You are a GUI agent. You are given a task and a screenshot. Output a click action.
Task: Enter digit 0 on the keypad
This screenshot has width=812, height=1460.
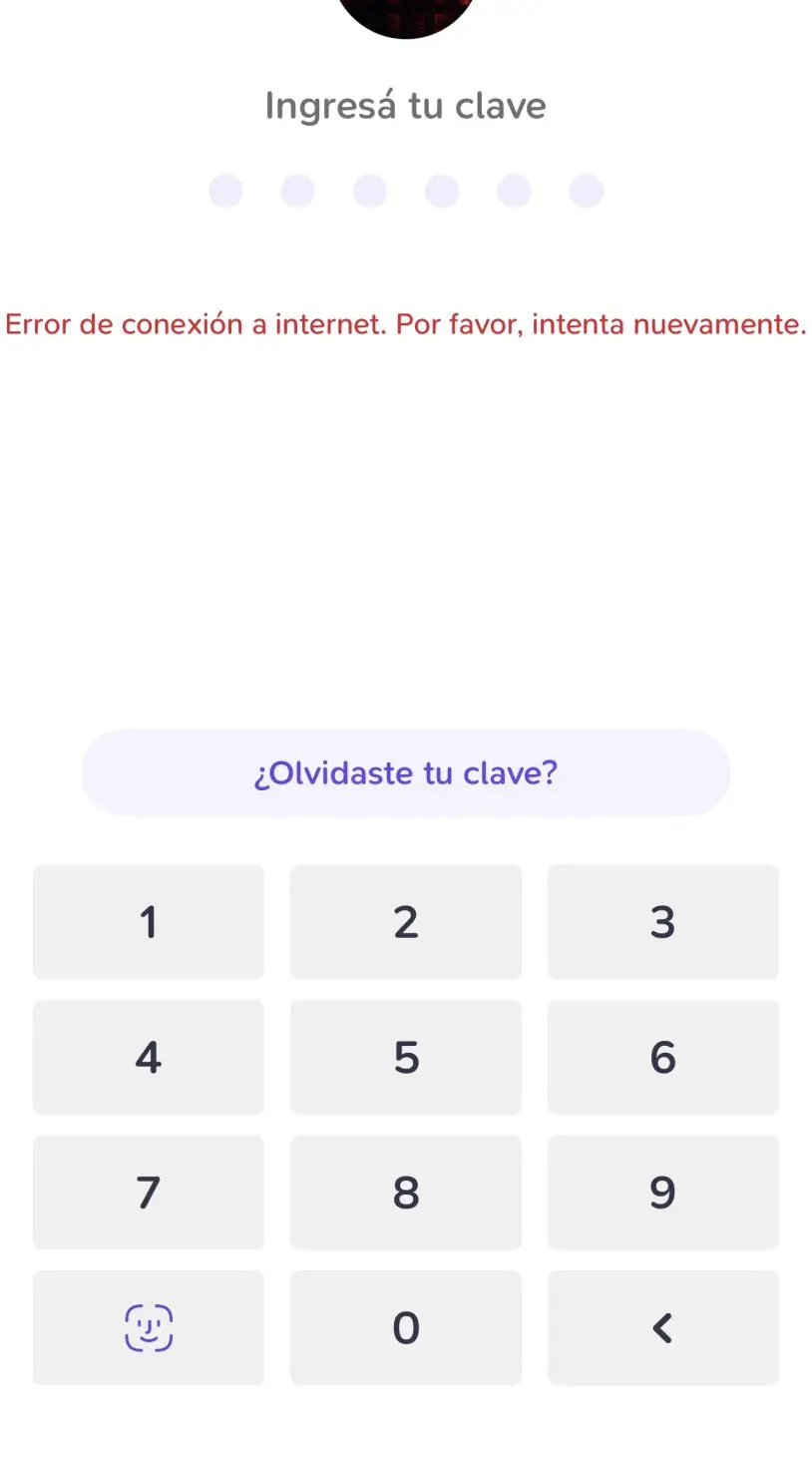406,1327
